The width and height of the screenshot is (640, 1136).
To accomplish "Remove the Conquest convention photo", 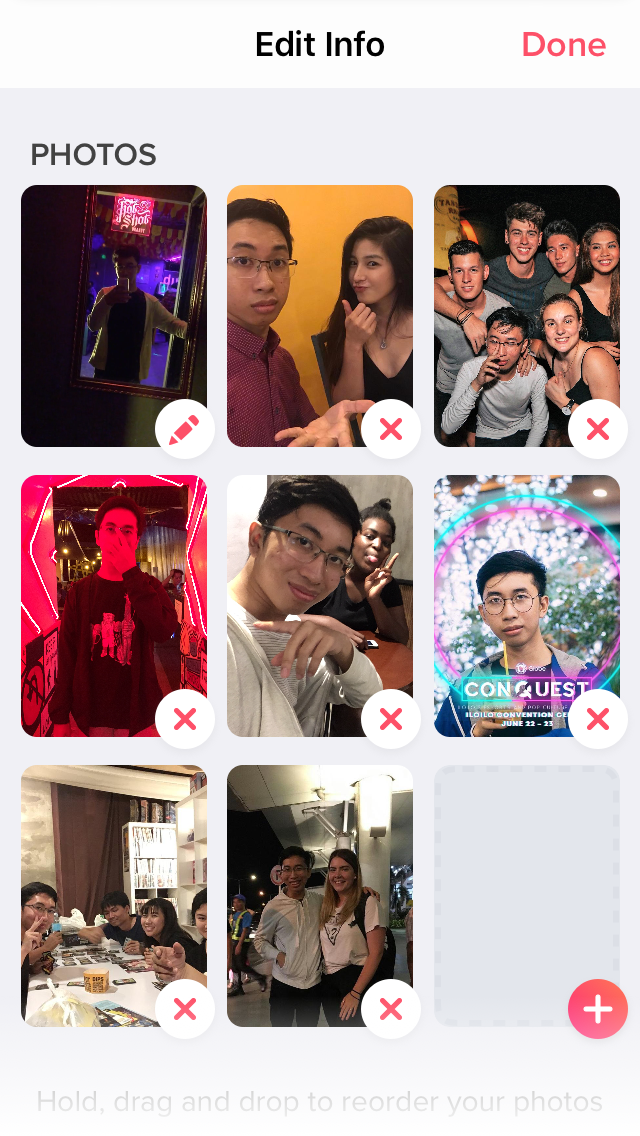I will (597, 719).
